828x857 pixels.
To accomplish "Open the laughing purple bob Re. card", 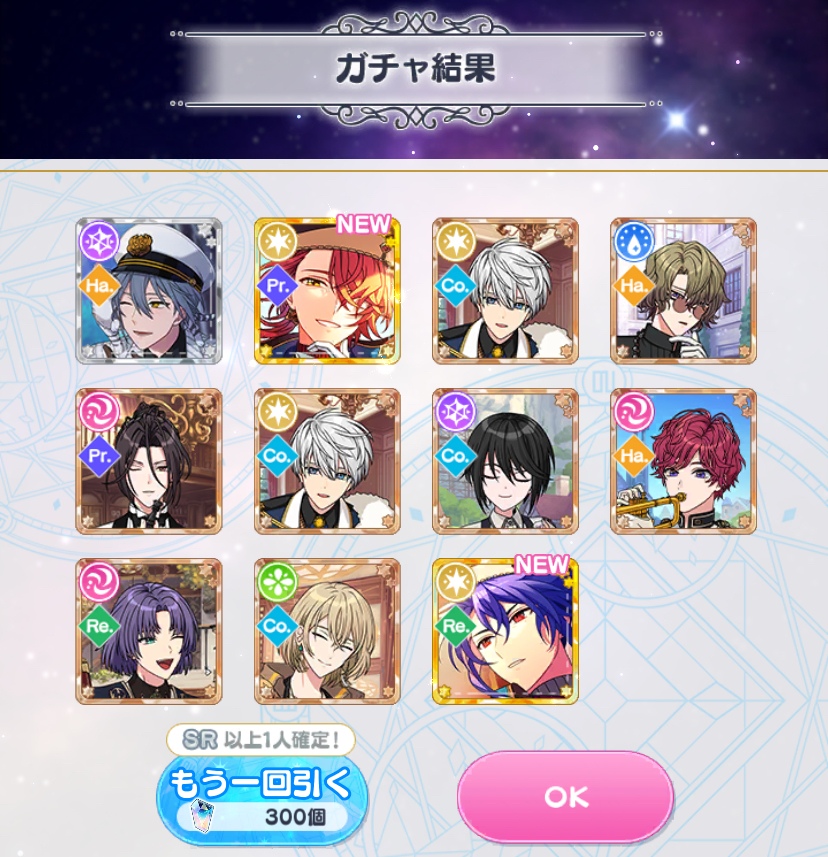I will (x=149, y=632).
